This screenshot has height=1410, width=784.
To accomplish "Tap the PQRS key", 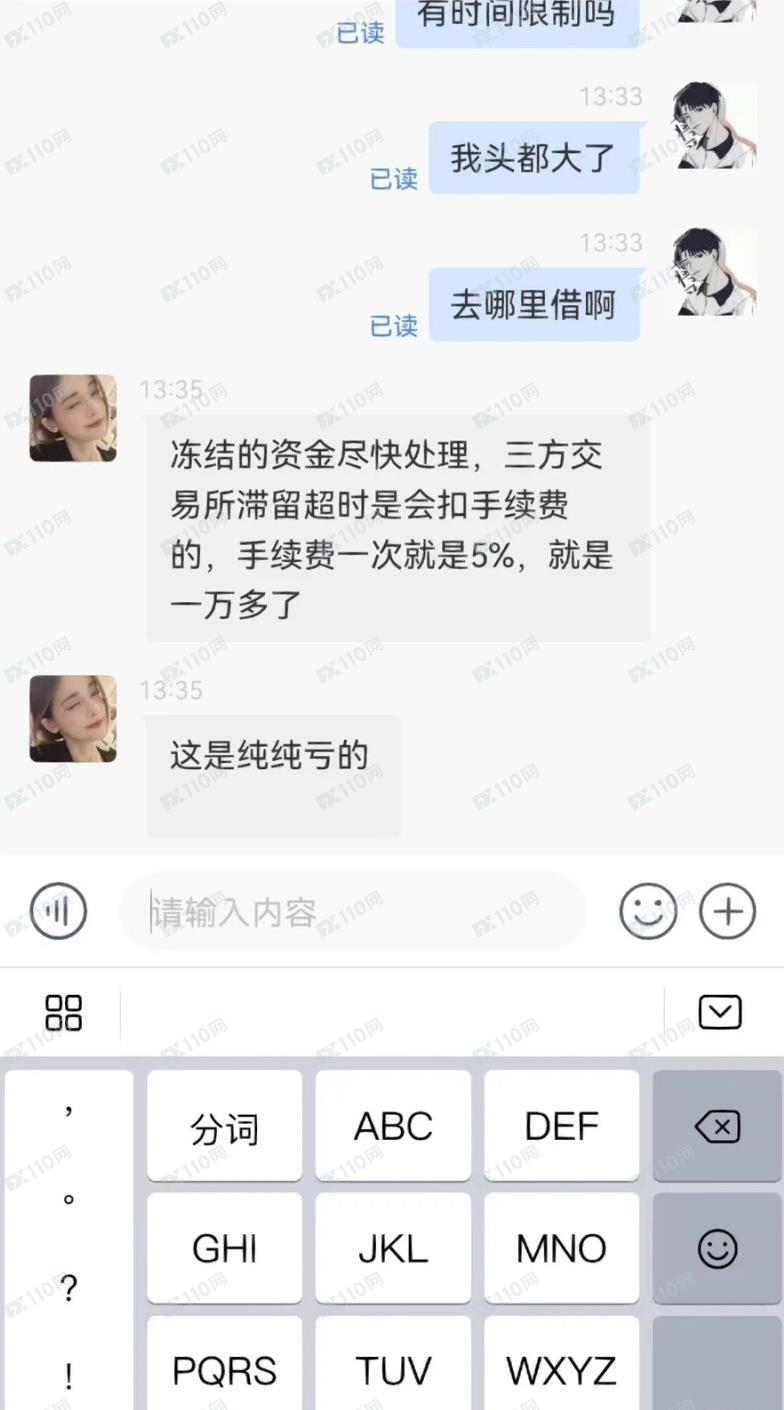I will [224, 1370].
